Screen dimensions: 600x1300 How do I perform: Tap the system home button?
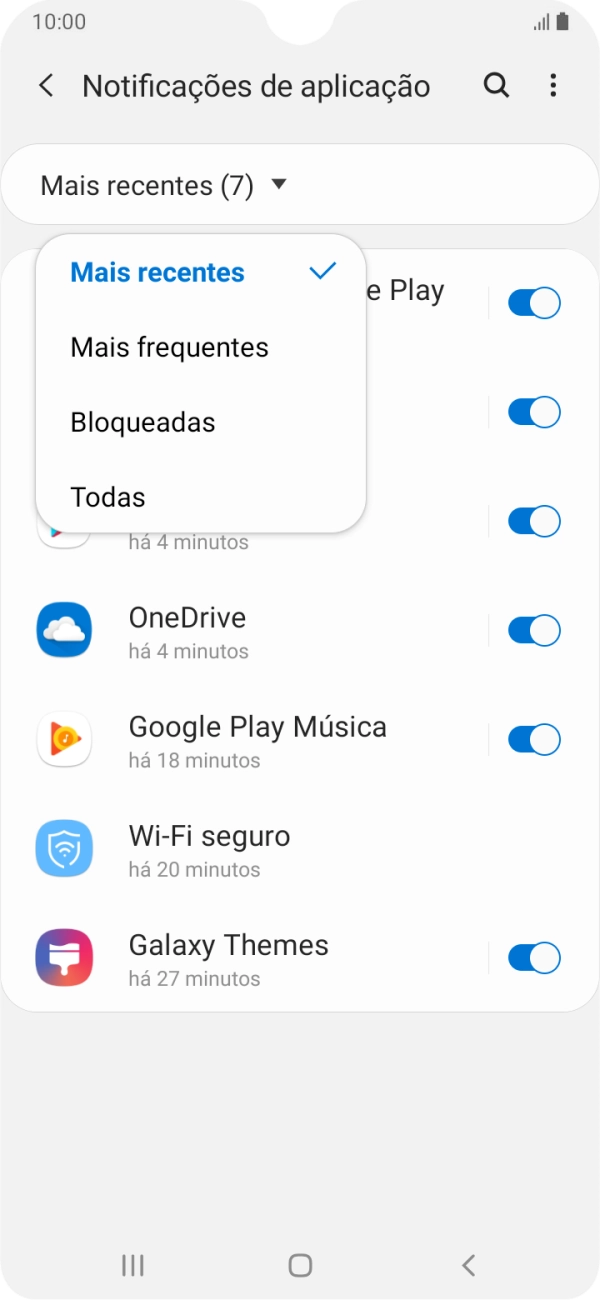click(x=300, y=1265)
